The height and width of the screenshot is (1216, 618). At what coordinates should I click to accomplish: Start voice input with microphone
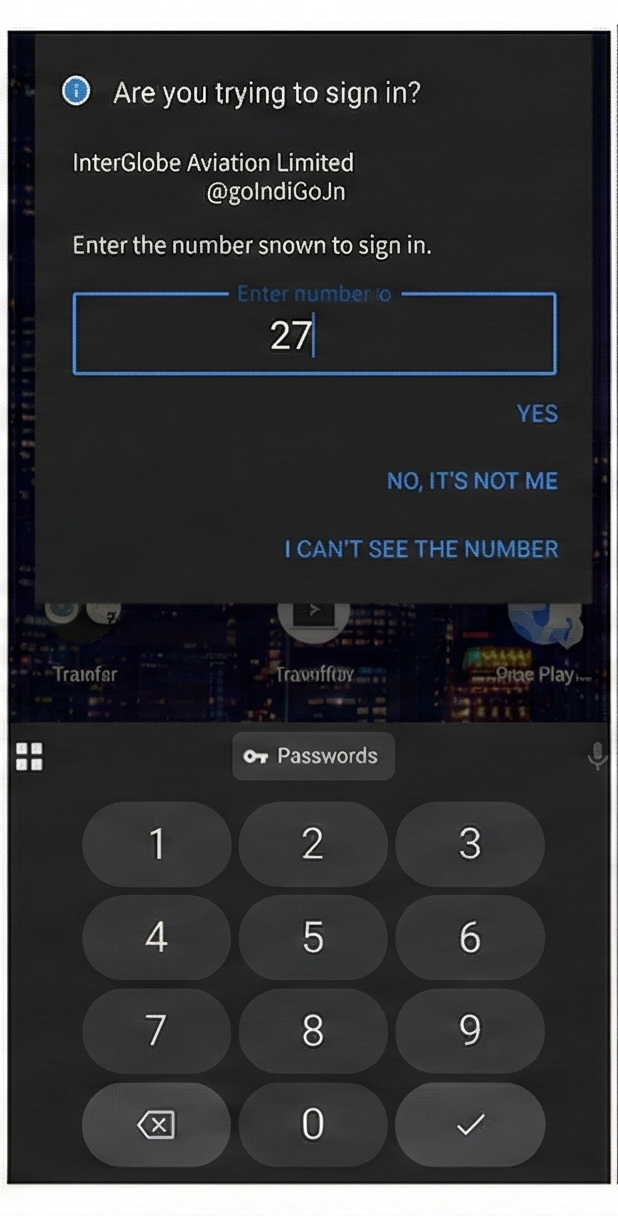(597, 757)
